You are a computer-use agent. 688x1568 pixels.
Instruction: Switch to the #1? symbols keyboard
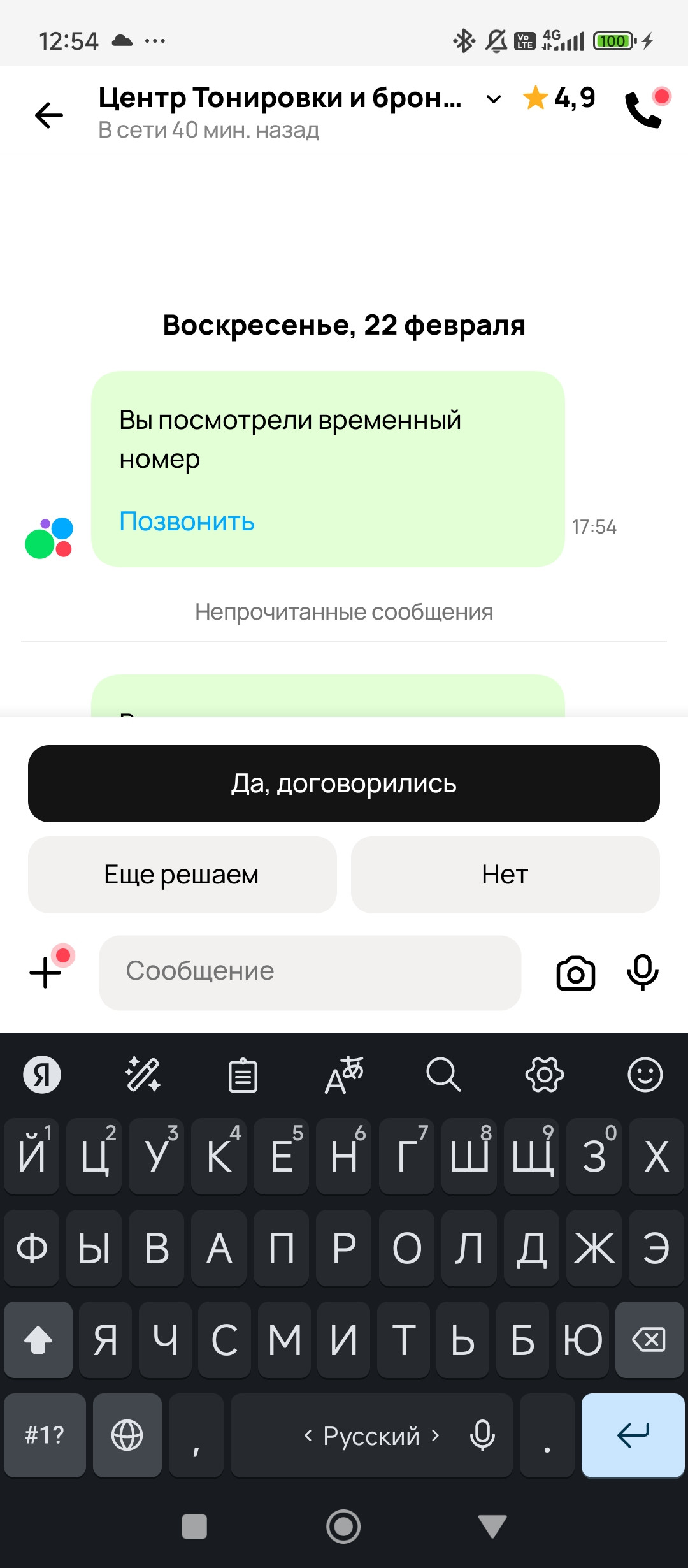(45, 1435)
